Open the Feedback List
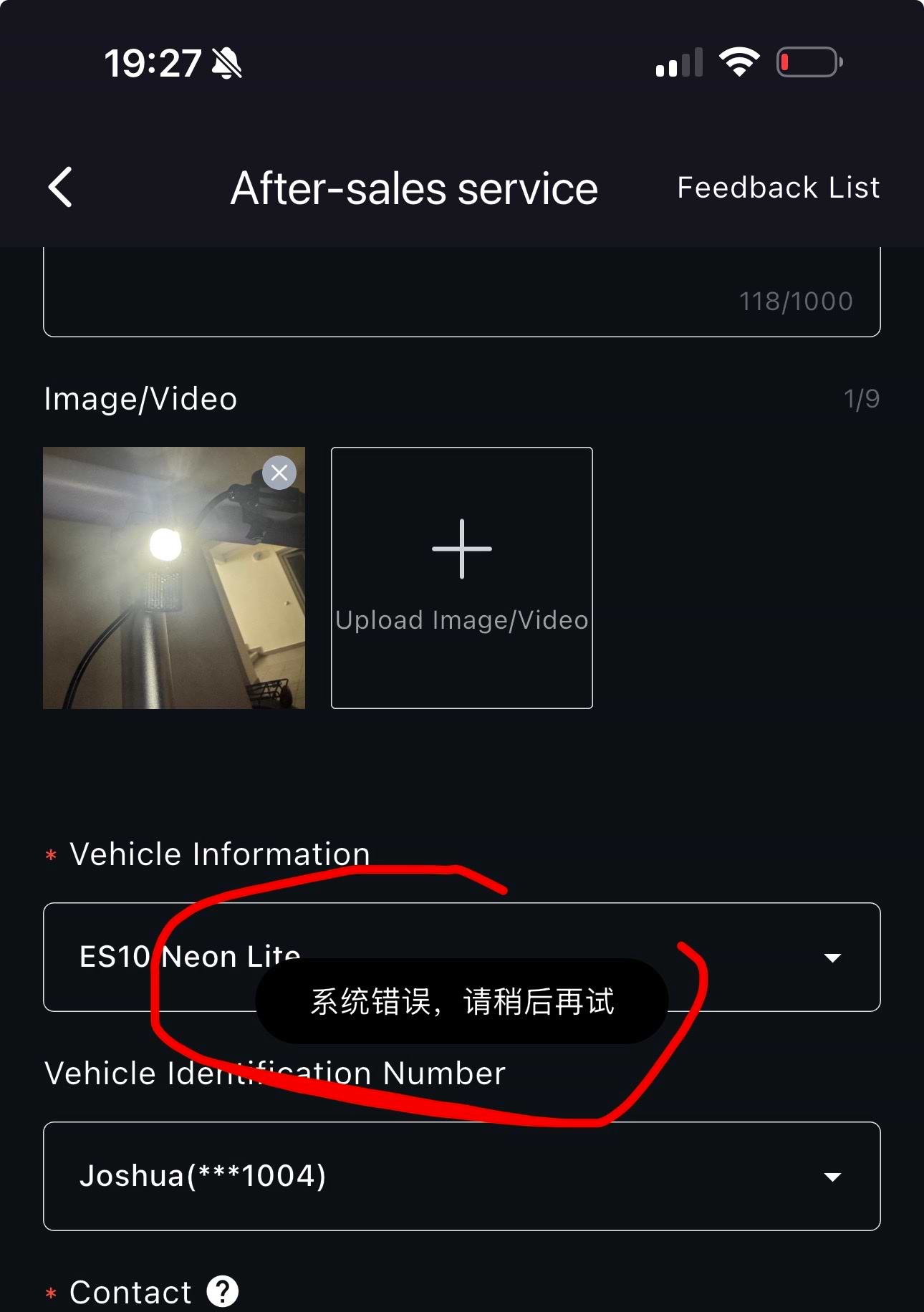Image resolution: width=924 pixels, height=1312 pixels. tap(778, 188)
